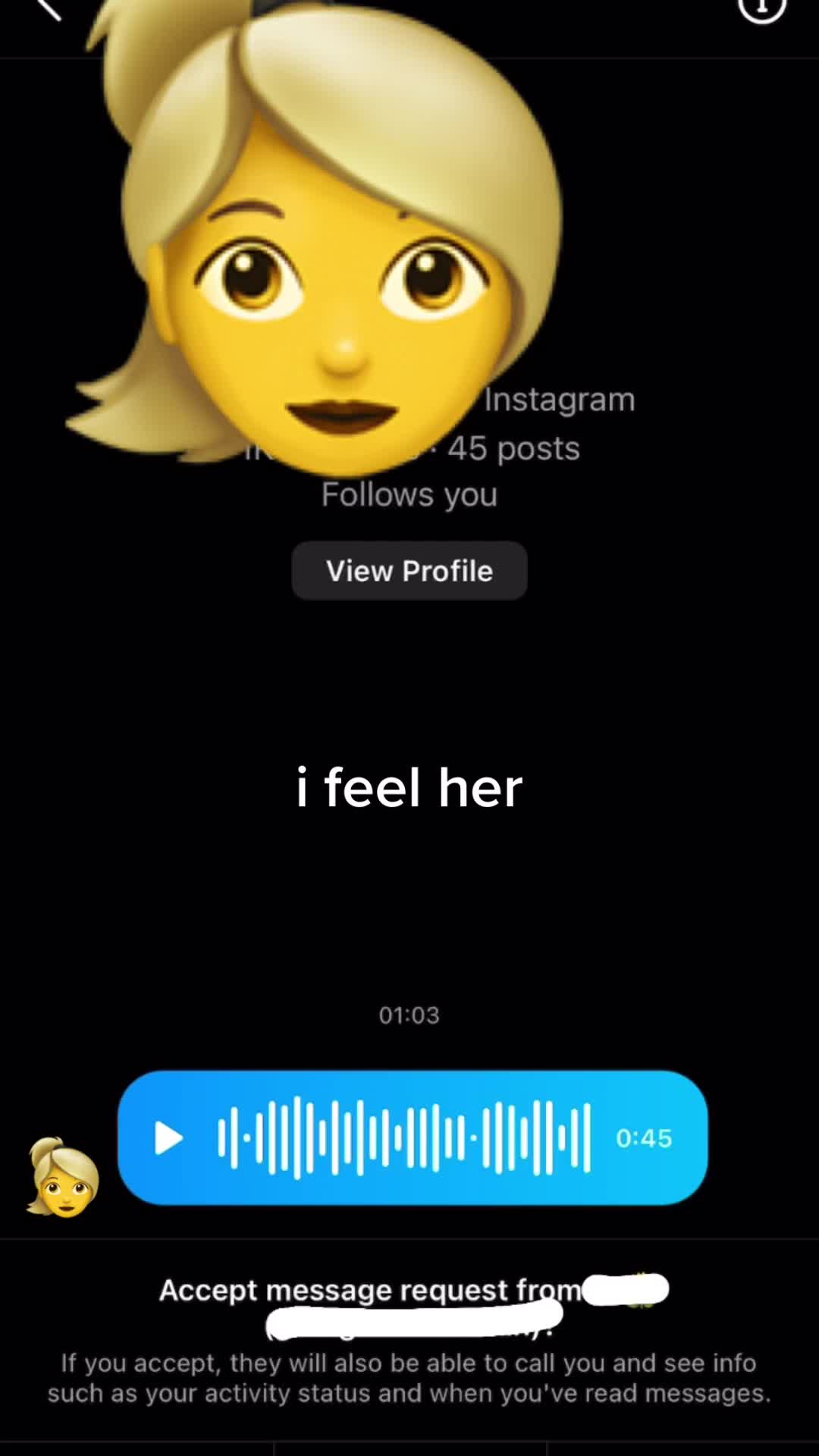
Task: Open the conversation info icon
Action: (761, 8)
